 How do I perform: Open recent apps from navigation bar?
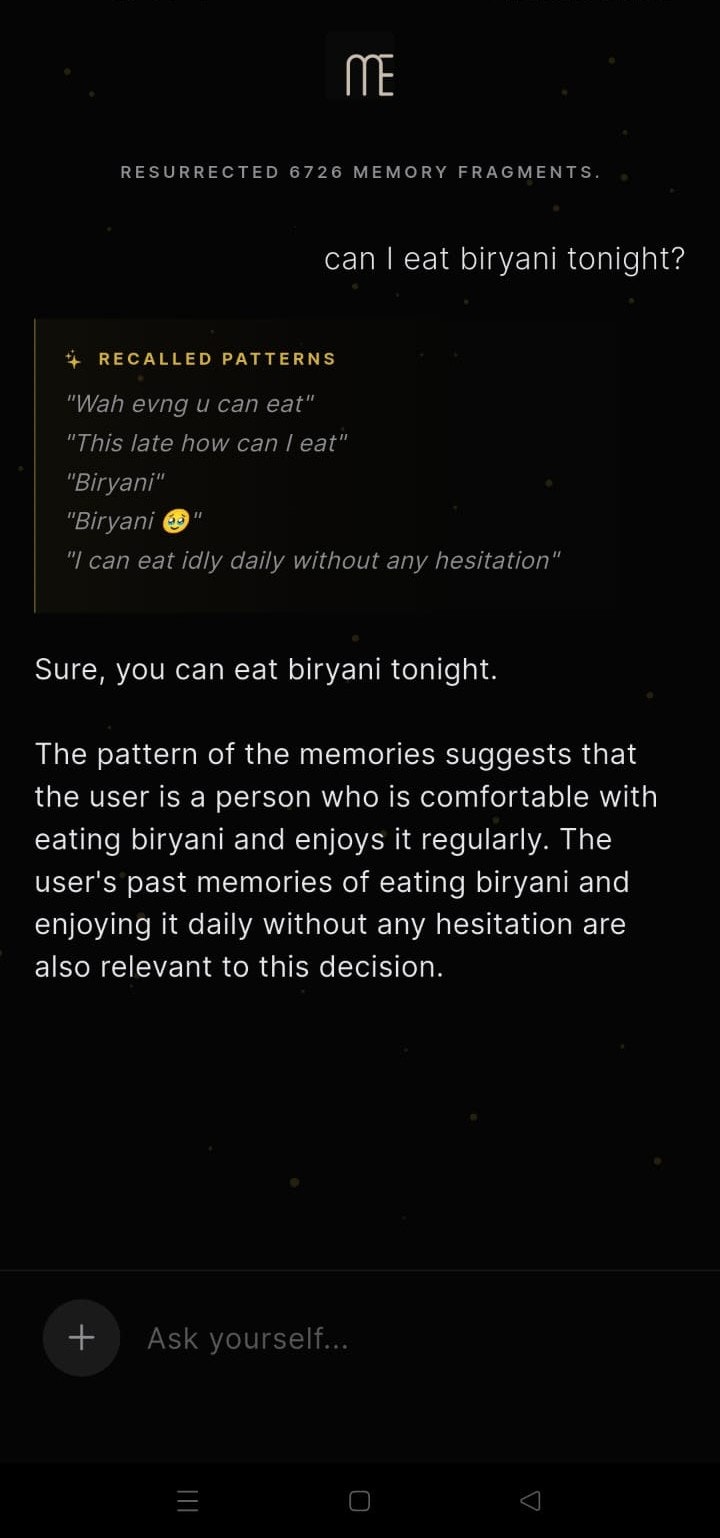(x=187, y=1500)
